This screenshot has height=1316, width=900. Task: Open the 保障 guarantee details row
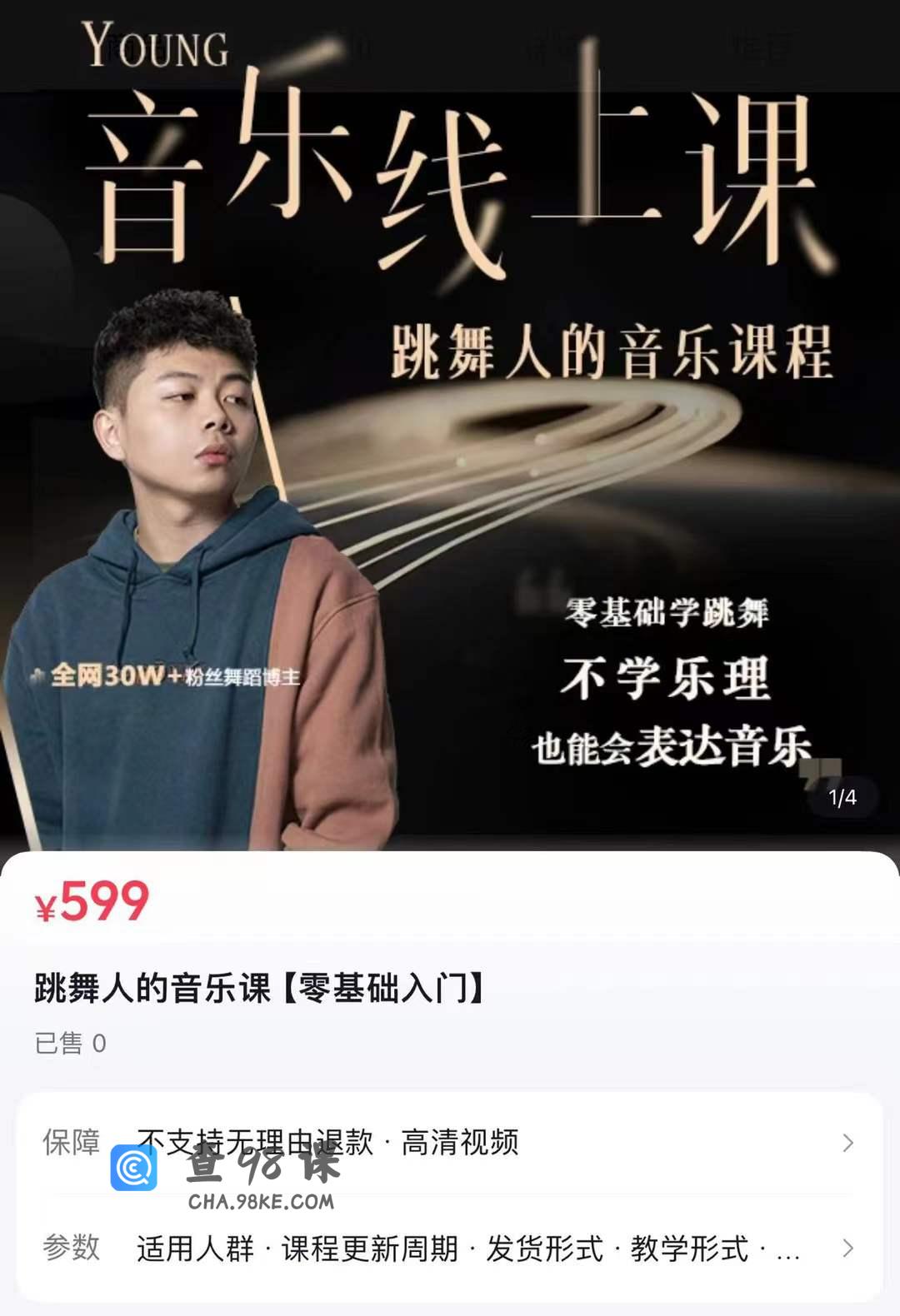[x=450, y=1142]
